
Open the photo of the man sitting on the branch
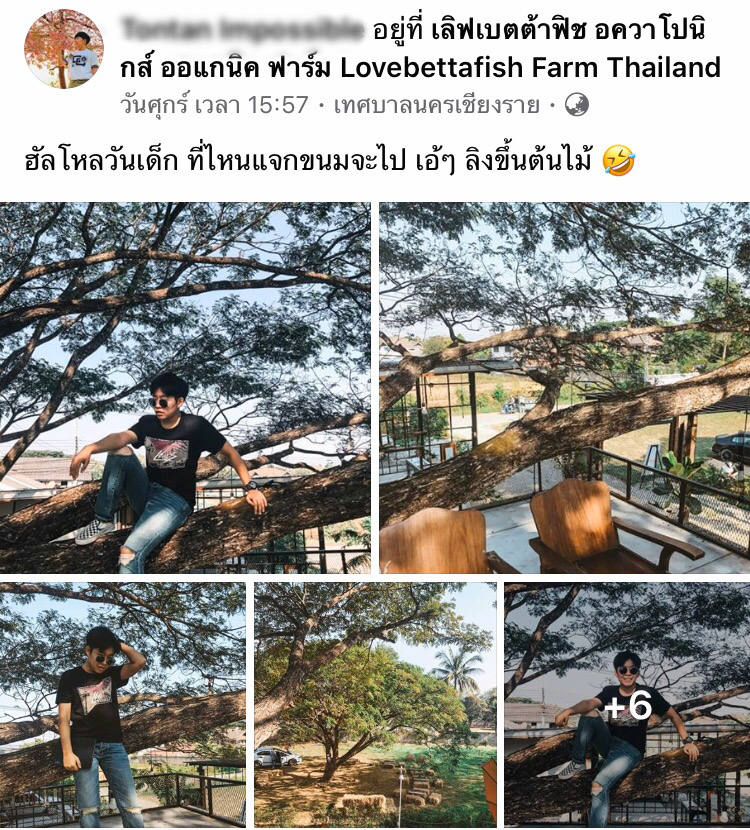coord(185,388)
